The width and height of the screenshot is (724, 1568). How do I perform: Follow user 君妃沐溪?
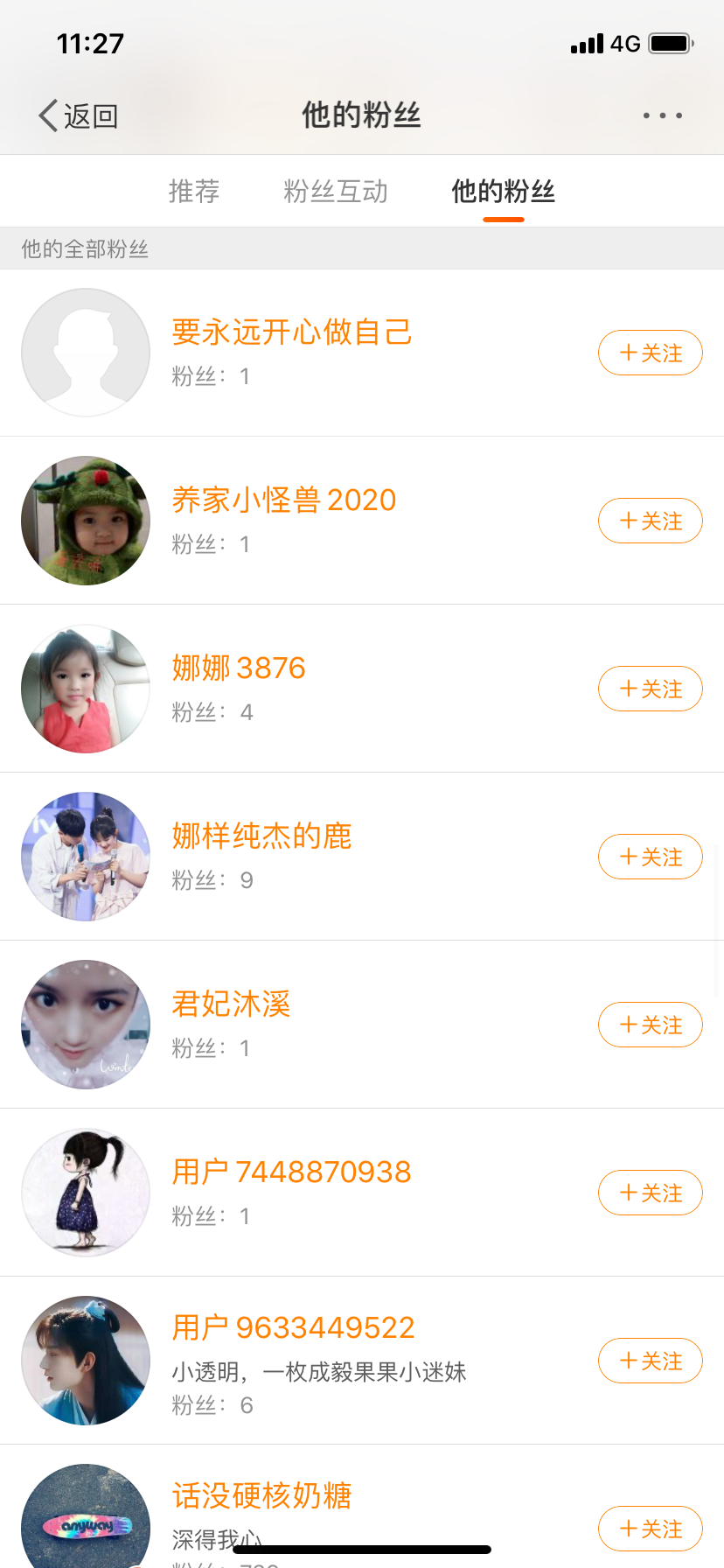point(650,1025)
